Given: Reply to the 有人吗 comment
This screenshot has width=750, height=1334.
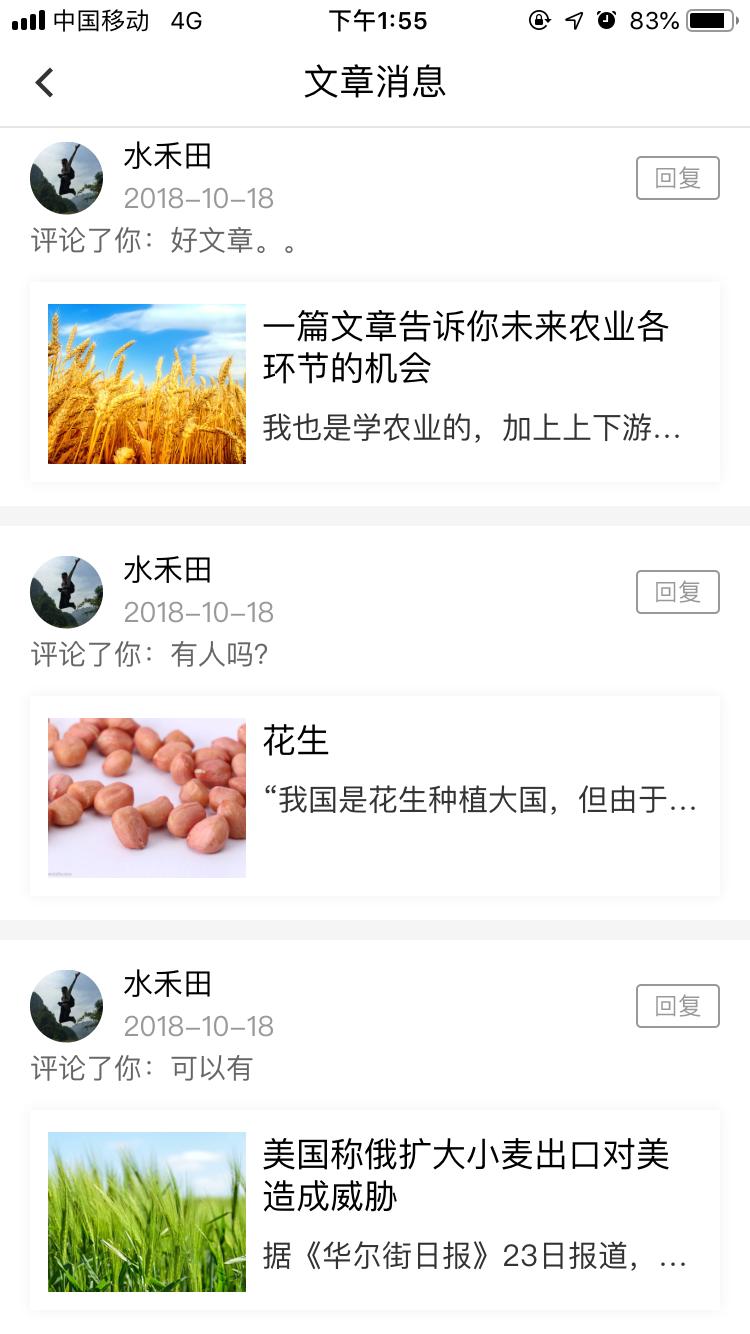Looking at the screenshot, I should click(677, 592).
